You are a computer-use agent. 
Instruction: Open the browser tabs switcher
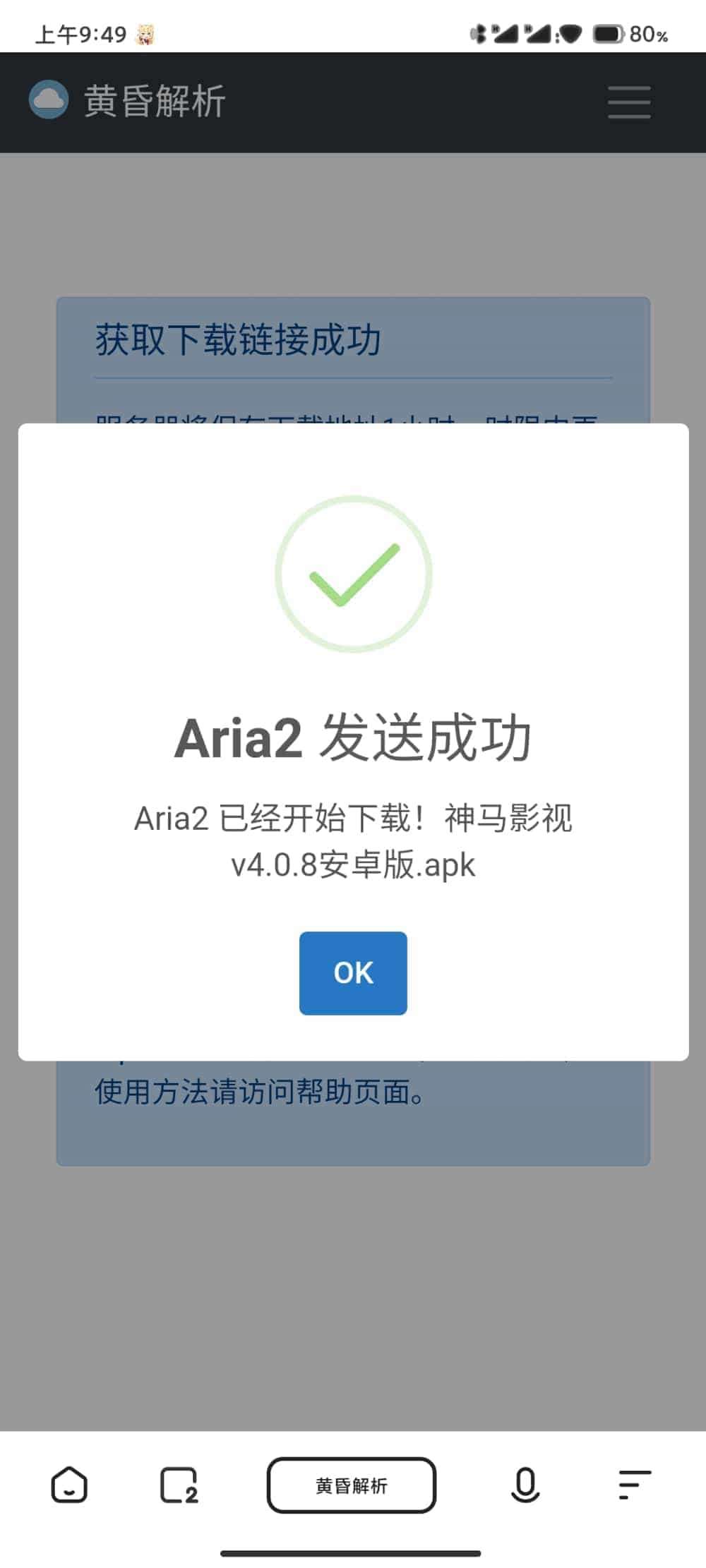179,1485
